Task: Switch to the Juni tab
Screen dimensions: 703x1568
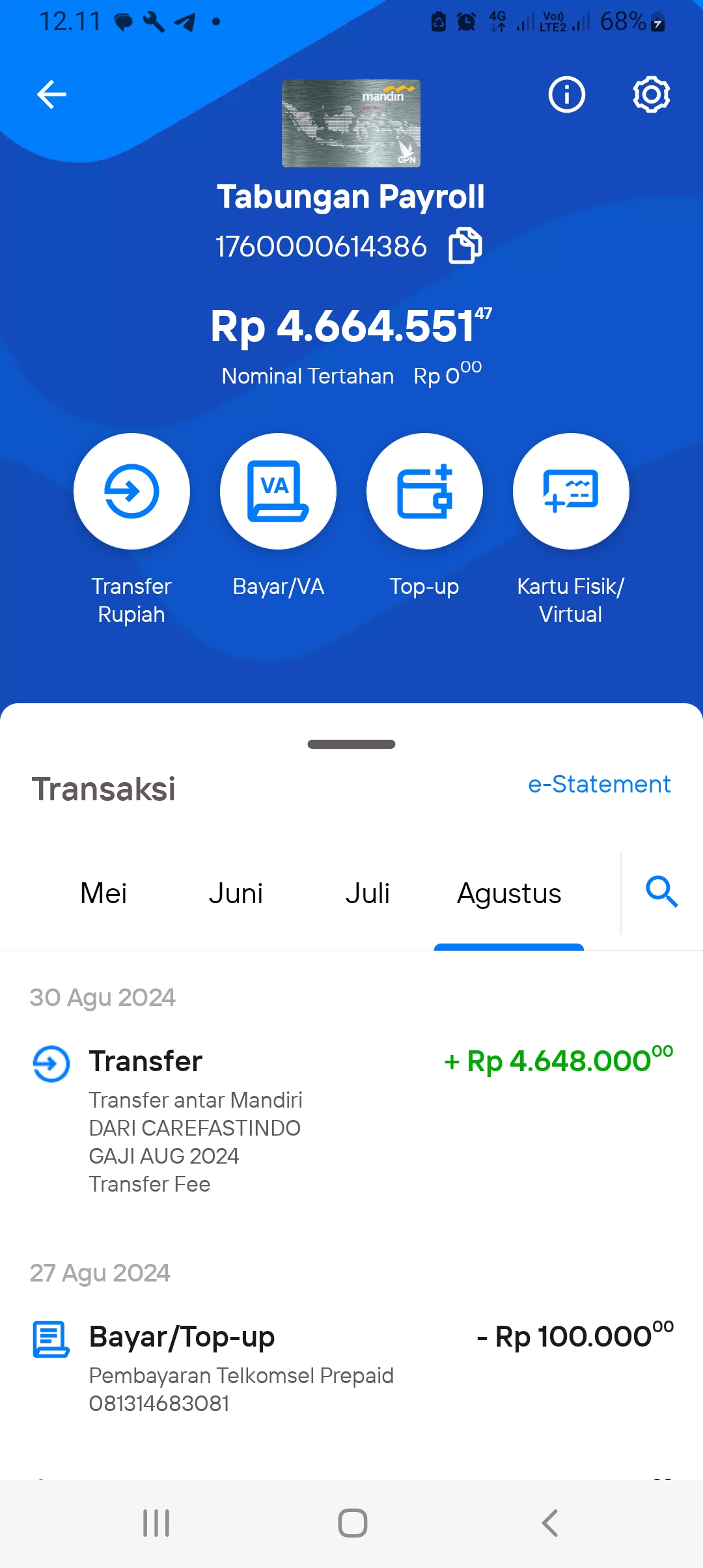Action: [x=236, y=893]
